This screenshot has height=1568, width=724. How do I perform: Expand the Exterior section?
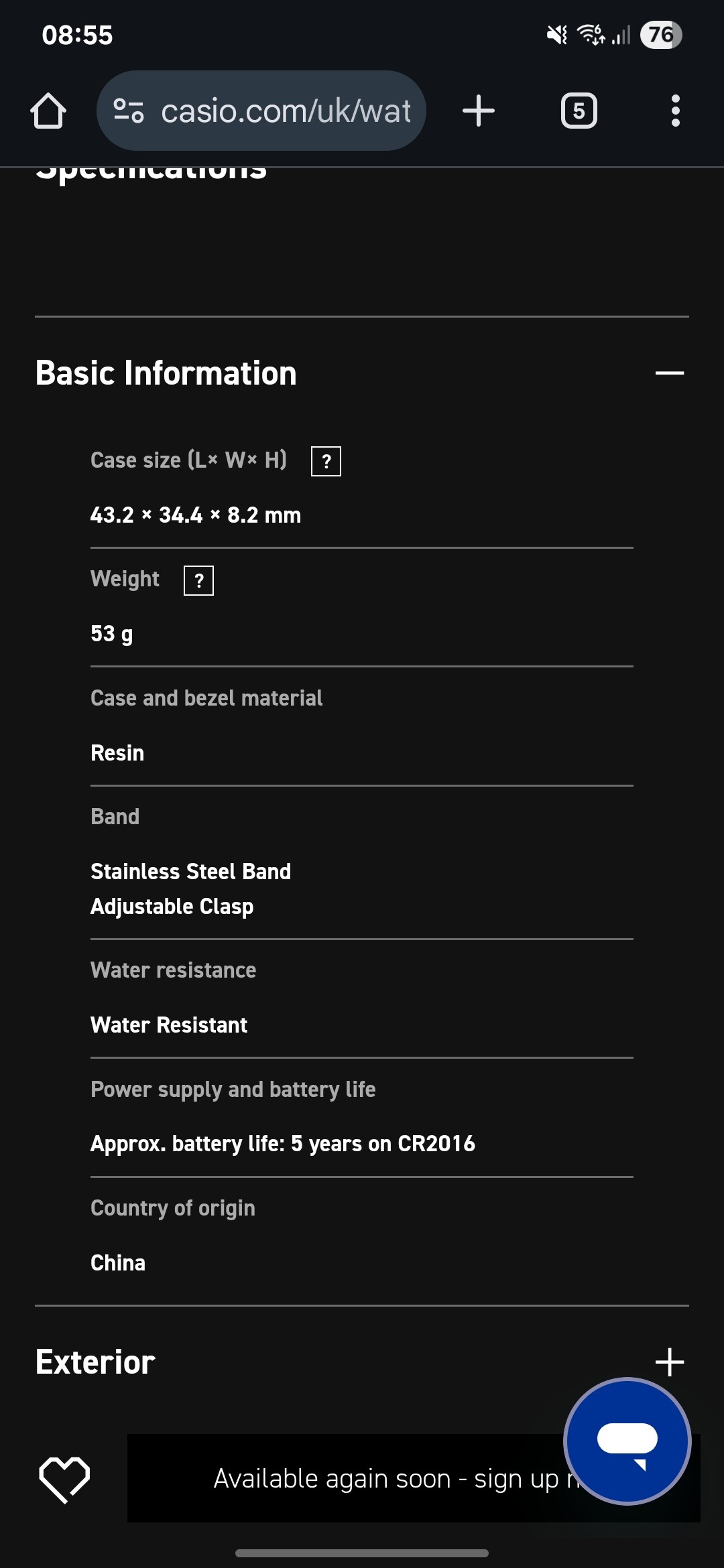[669, 1362]
